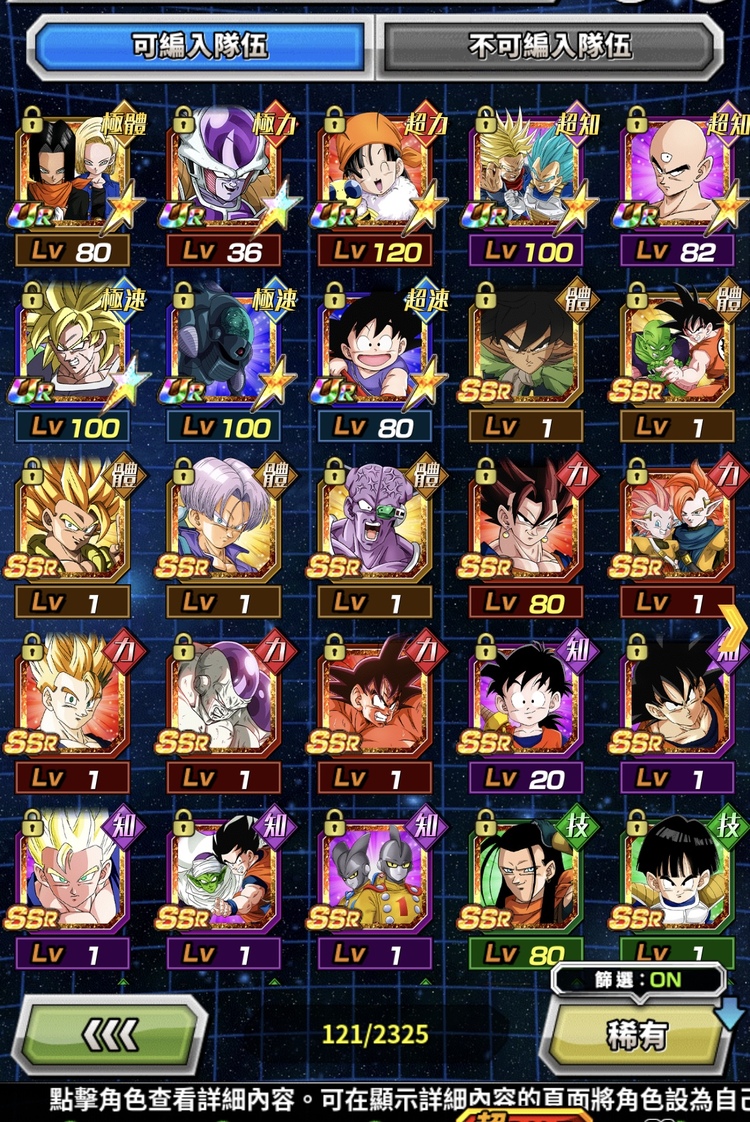The width and height of the screenshot is (750, 1122).
Task: Switch to the 可編入隊伍 tab
Action: tap(199, 45)
